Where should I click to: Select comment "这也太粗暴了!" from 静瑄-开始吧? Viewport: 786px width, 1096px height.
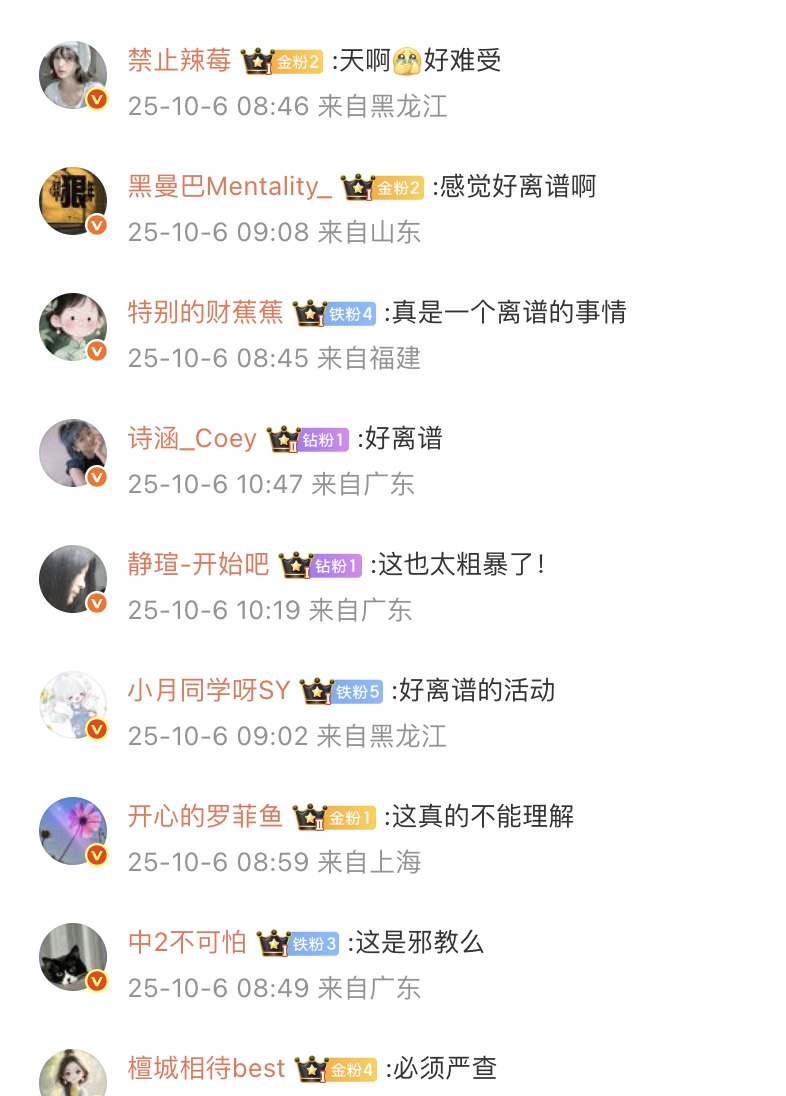(x=461, y=565)
